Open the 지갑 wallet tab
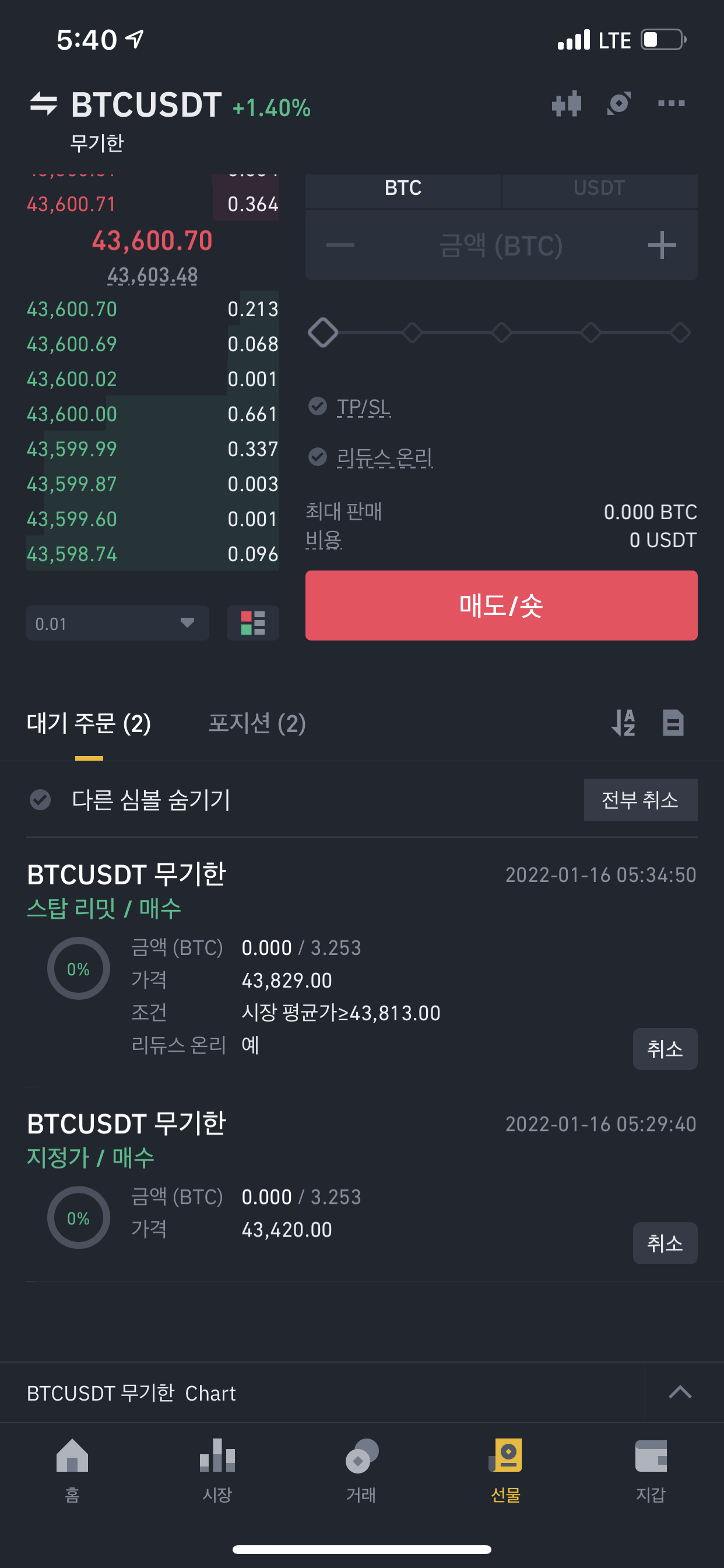The image size is (724, 1568). pos(651,1469)
